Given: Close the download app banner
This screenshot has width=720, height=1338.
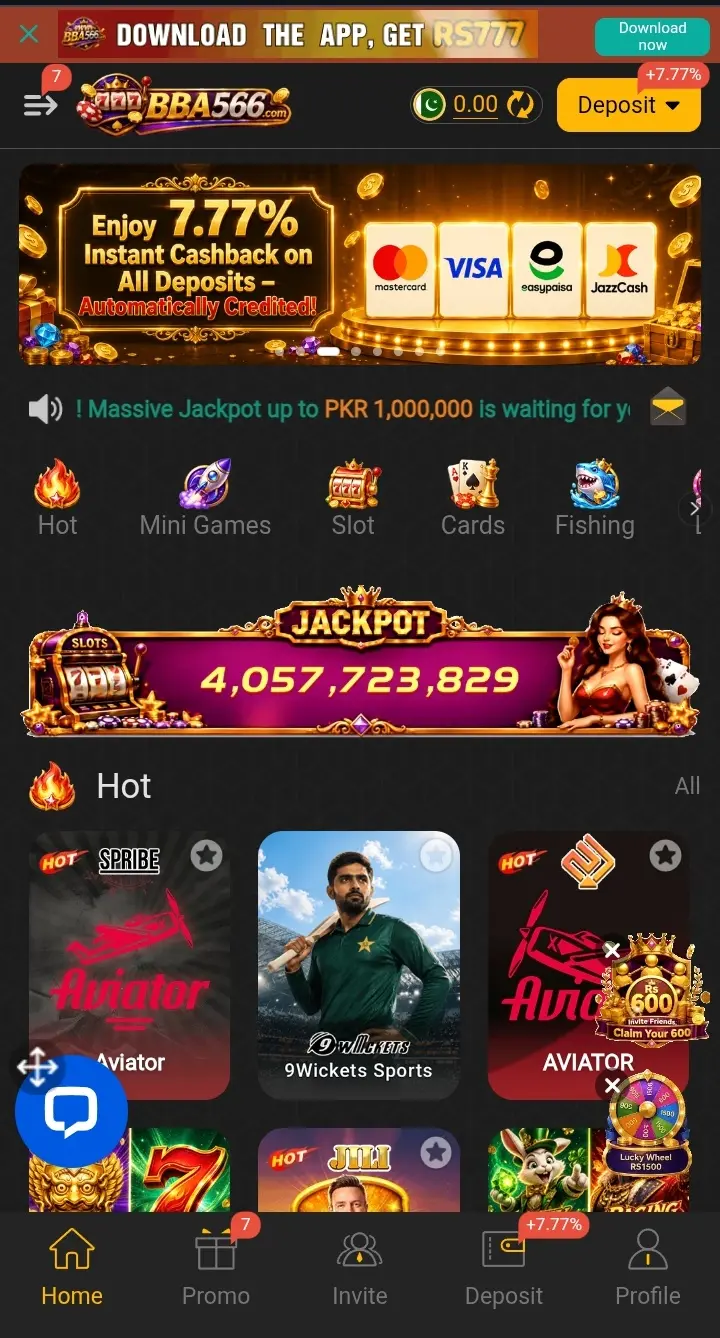Looking at the screenshot, I should pyautogui.click(x=29, y=34).
